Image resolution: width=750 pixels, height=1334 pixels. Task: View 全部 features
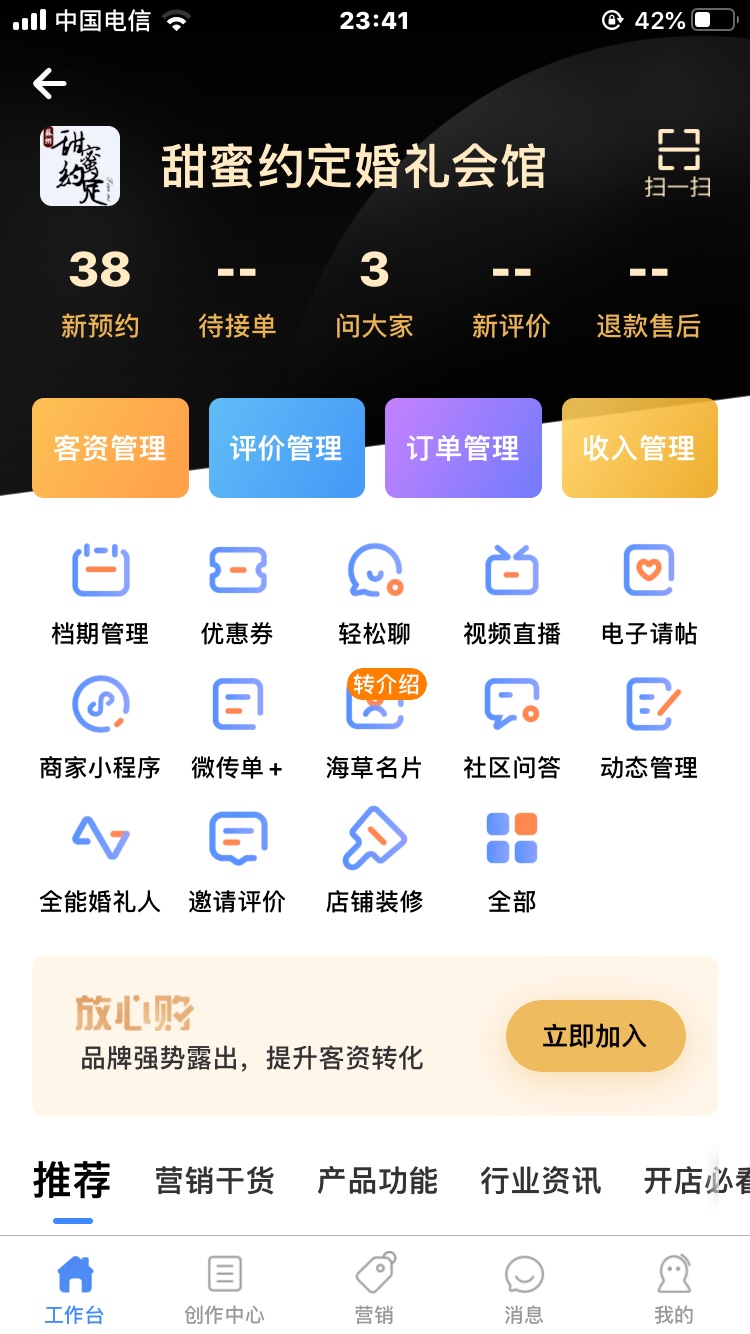512,861
